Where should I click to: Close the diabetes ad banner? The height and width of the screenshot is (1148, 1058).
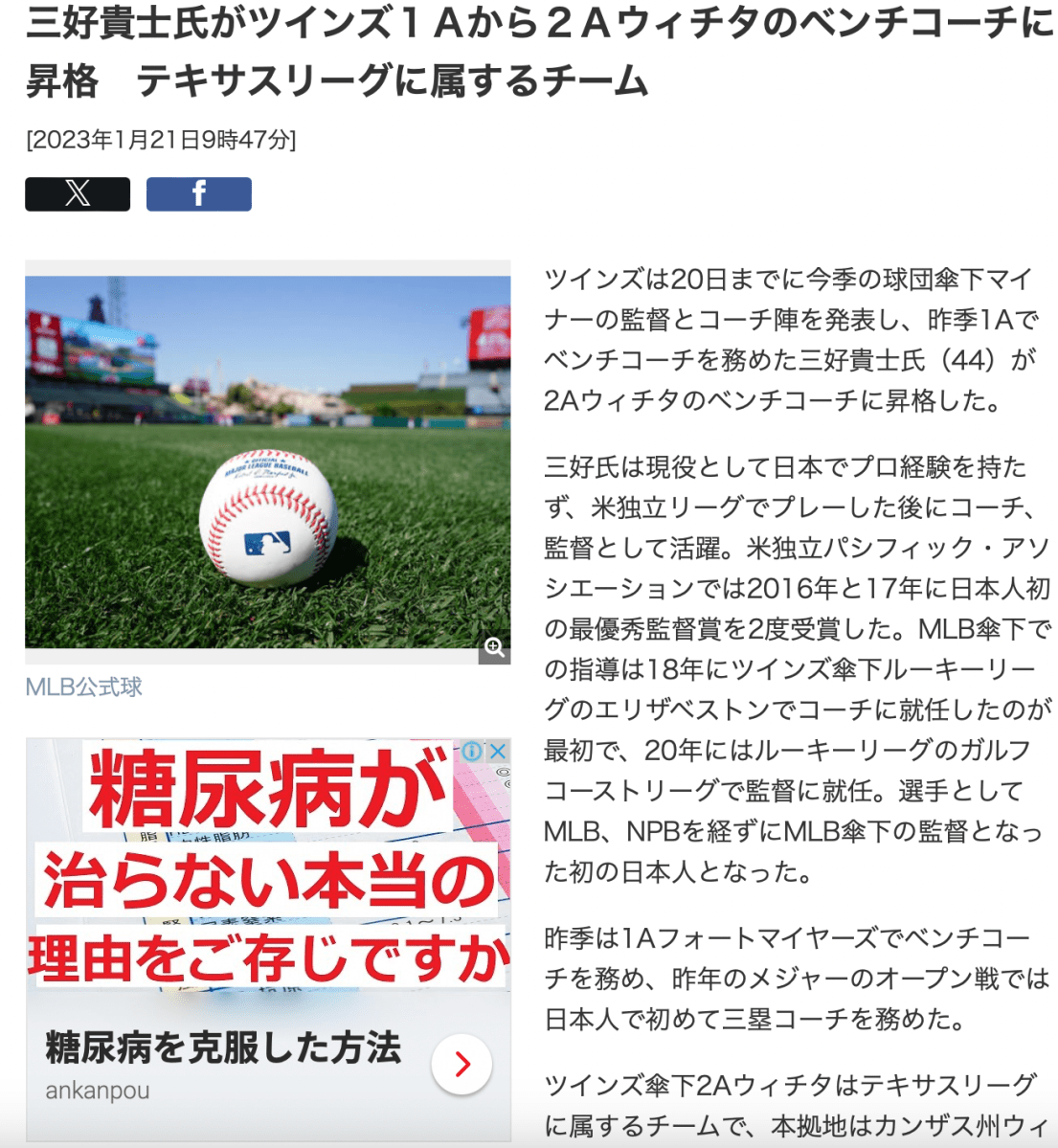tap(498, 752)
